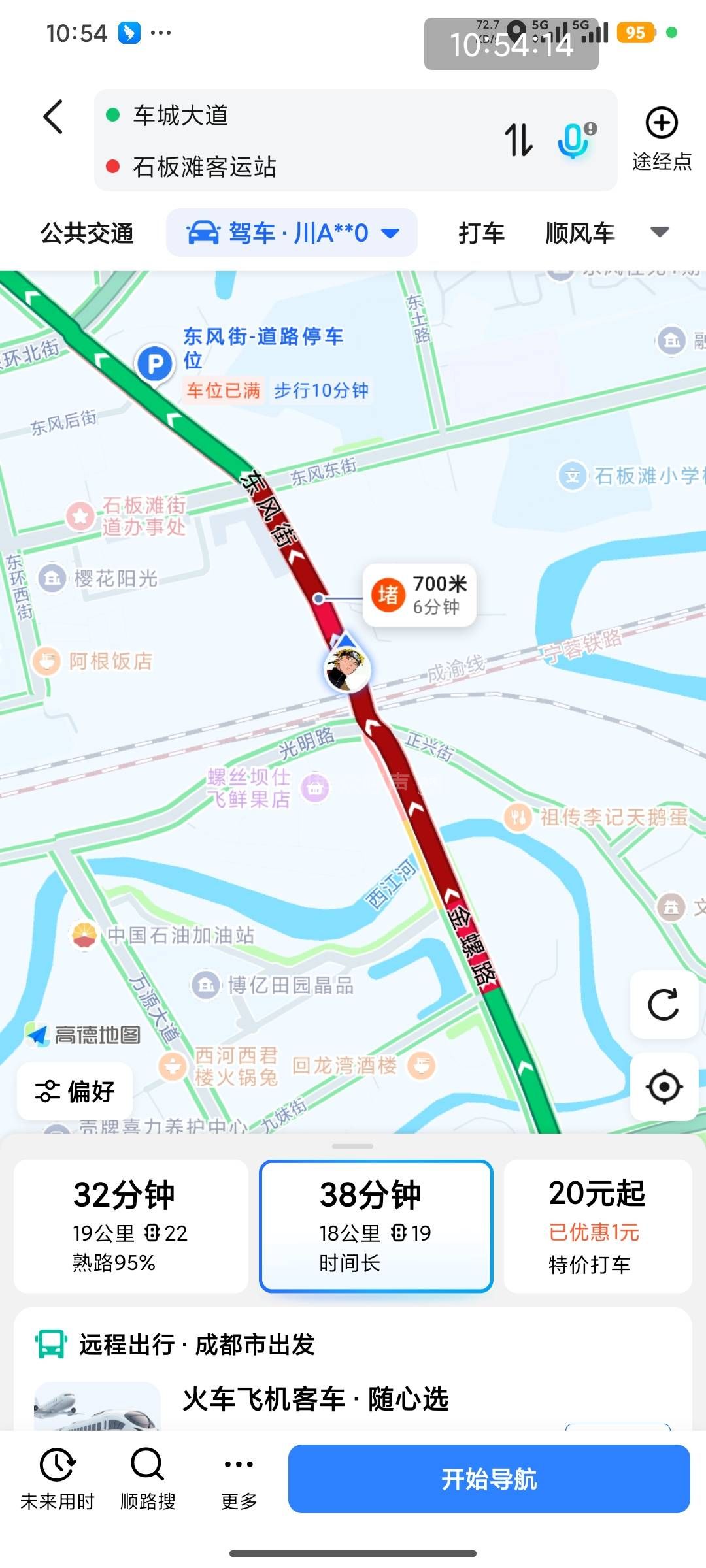This screenshot has width=706, height=1568.
Task: Add a waypoint via 途经点
Action: point(662,138)
